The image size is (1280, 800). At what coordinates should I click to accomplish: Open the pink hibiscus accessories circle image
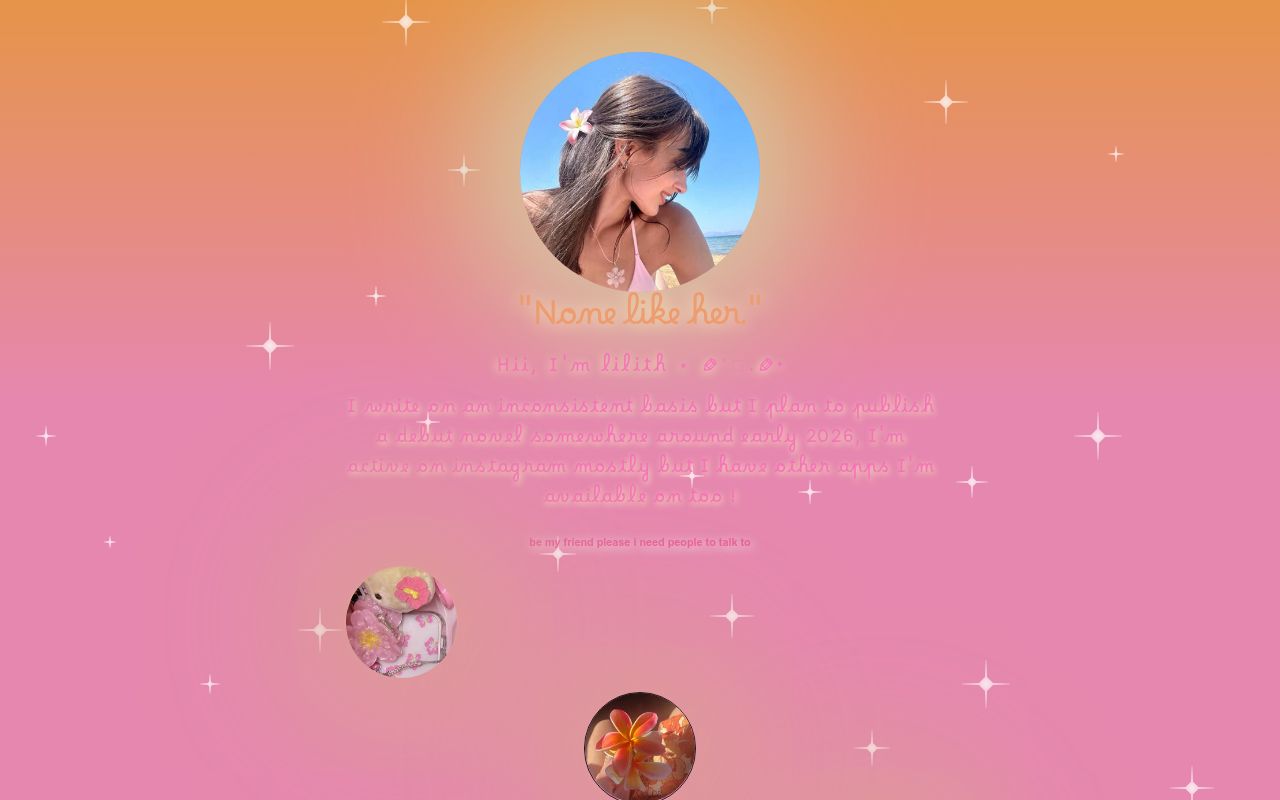pyautogui.click(x=401, y=622)
